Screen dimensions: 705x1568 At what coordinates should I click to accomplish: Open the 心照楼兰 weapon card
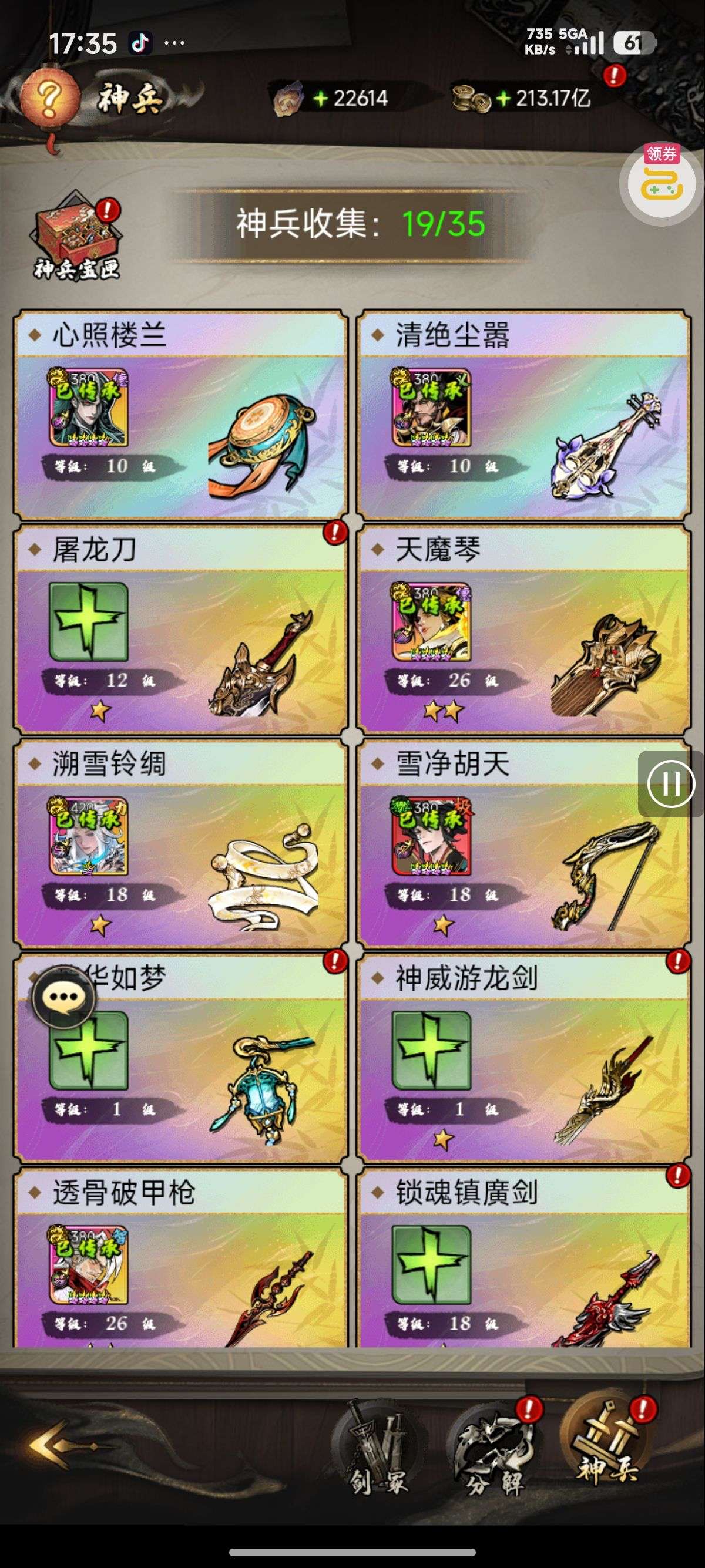[181, 420]
